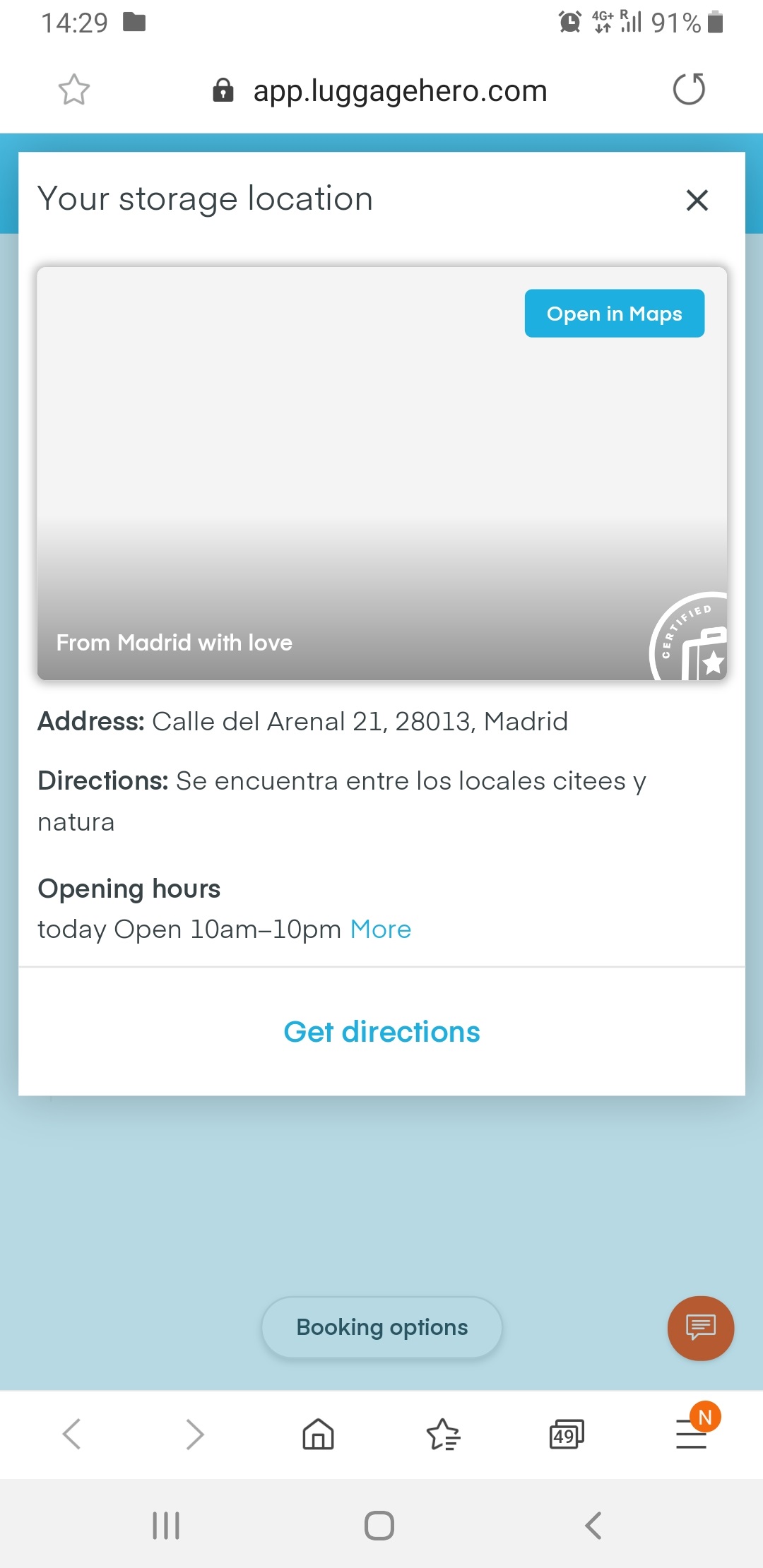Viewport: 763px width, 1568px height.
Task: Go to browser home page
Action: [x=318, y=1434]
